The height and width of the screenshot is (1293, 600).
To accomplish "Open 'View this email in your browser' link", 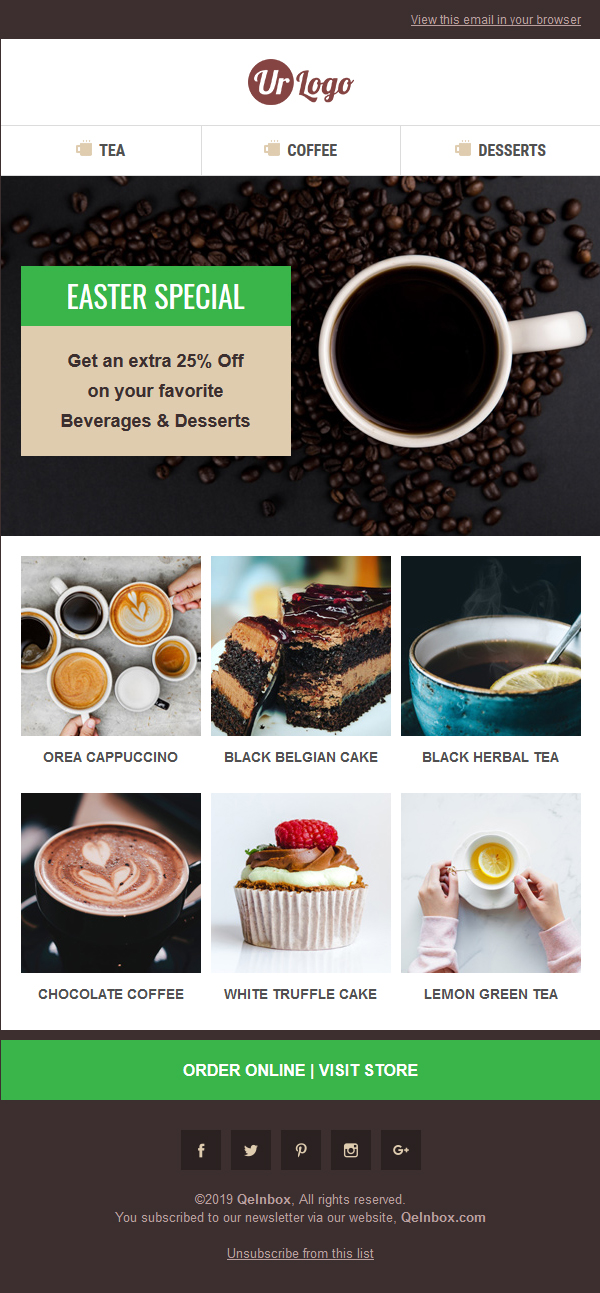I will 495,20.
